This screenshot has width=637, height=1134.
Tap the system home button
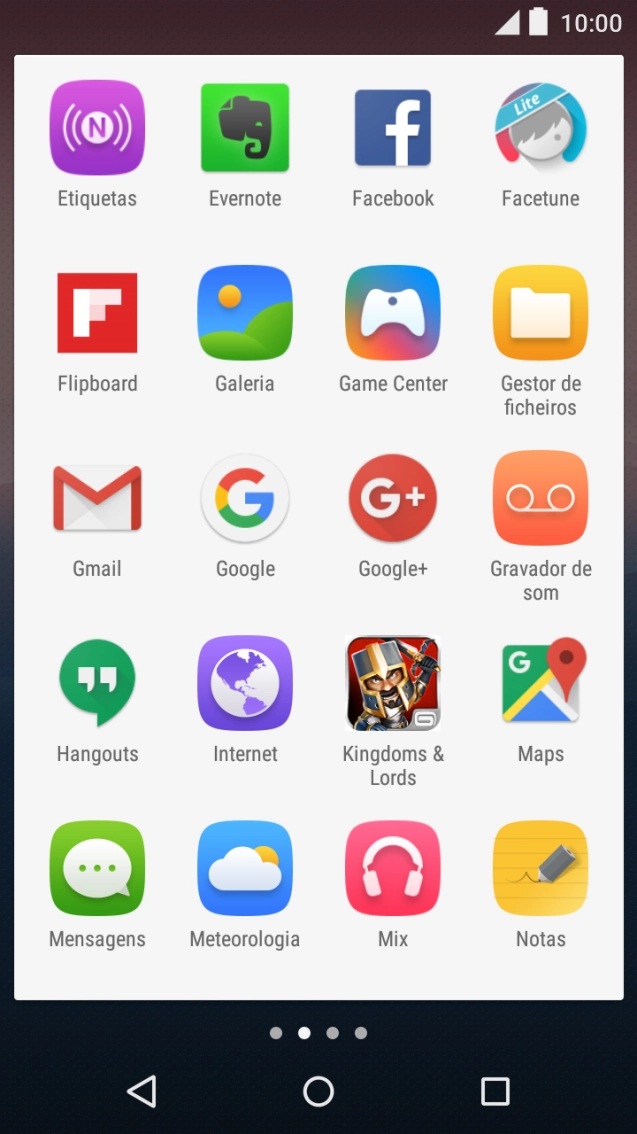click(x=318, y=1091)
